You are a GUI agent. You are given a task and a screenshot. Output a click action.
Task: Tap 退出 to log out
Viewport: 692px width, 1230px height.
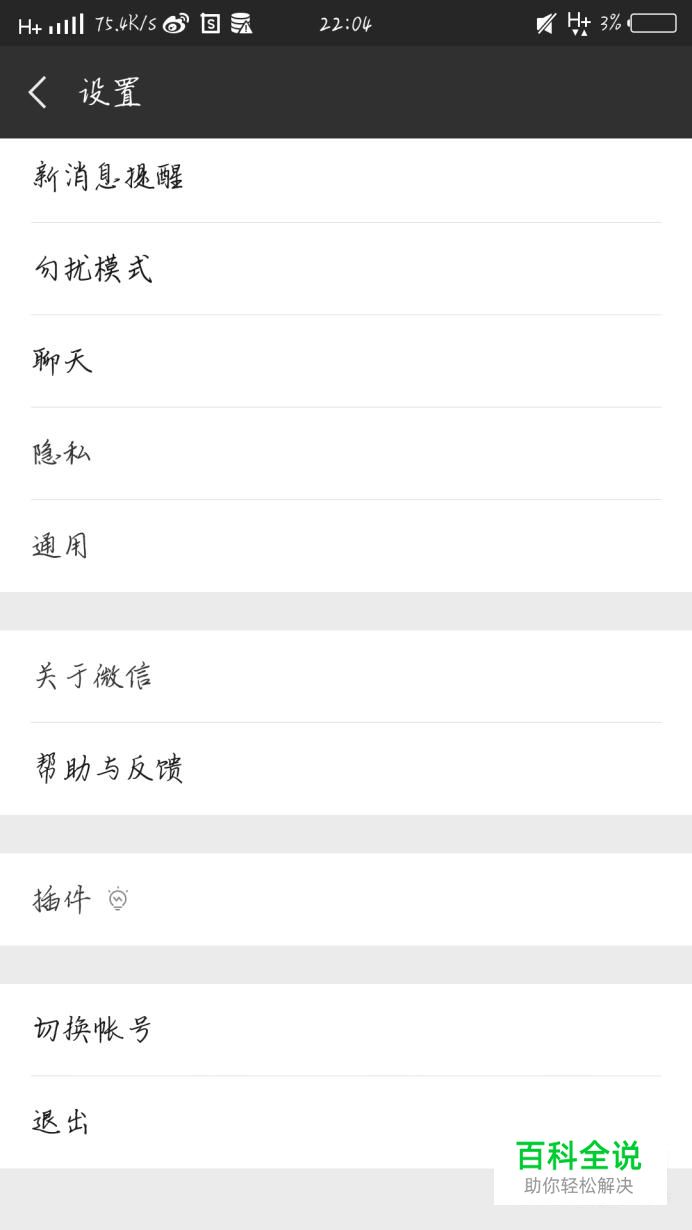[346, 1122]
